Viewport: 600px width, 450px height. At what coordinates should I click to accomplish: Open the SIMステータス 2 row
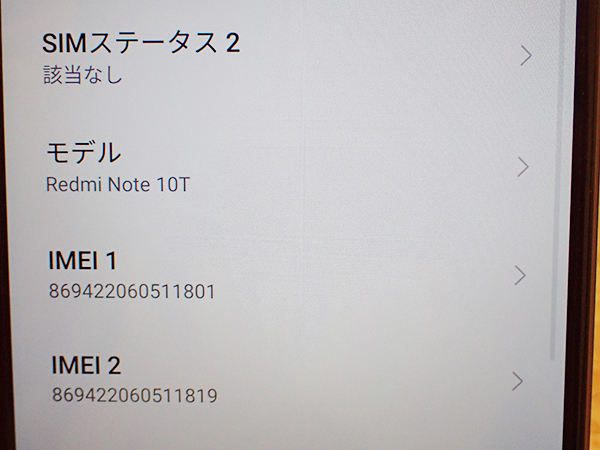coord(280,57)
